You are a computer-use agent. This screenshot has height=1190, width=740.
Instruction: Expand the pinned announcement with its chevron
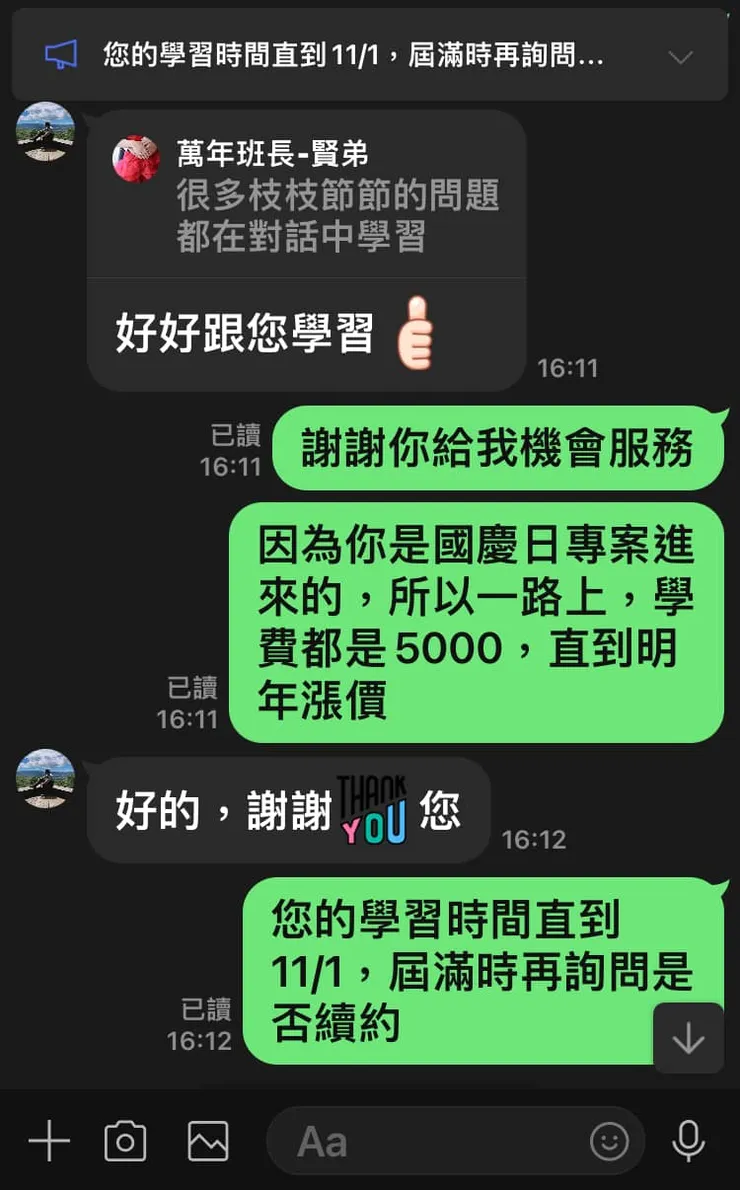(679, 57)
